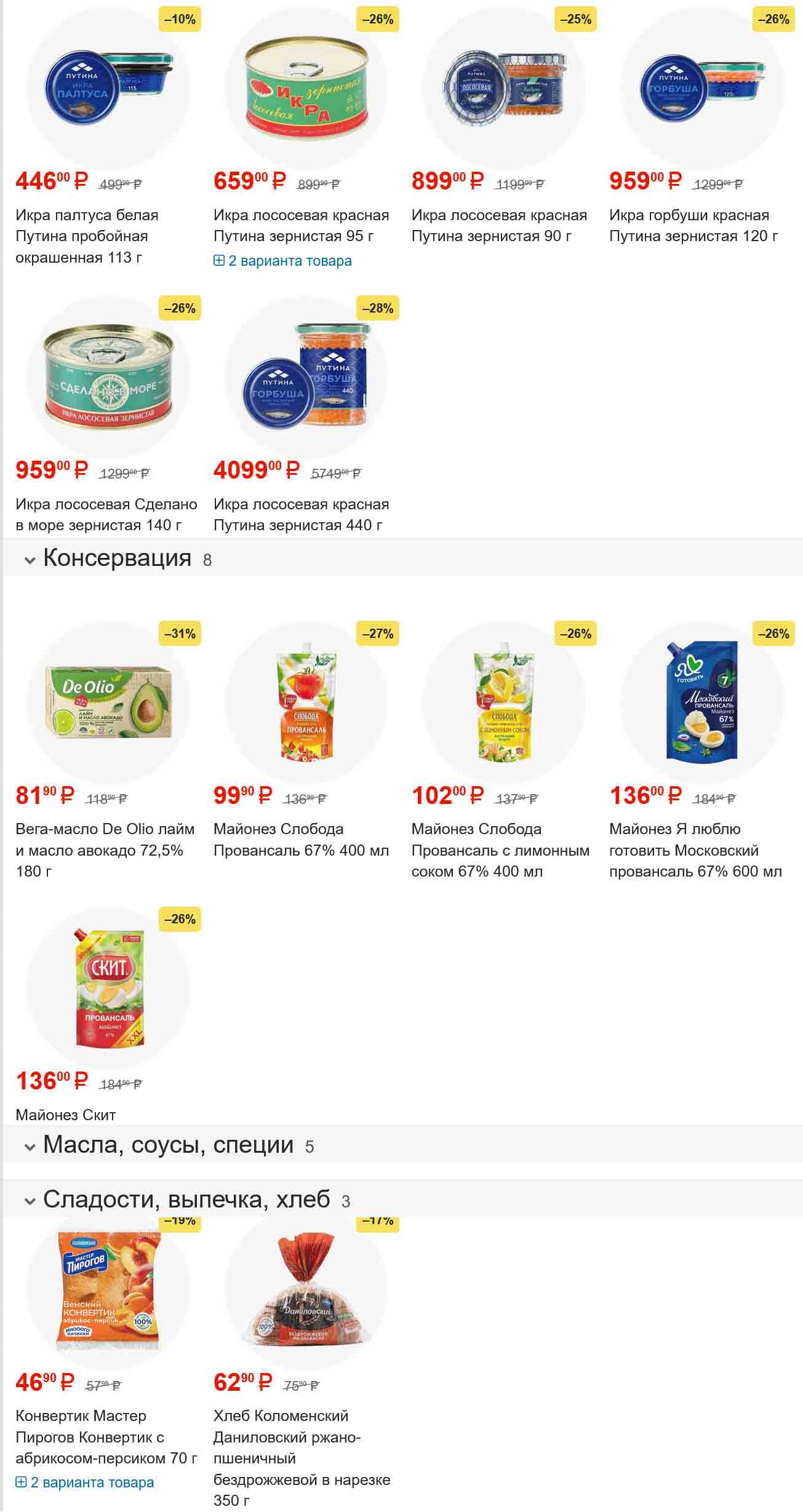Screen dimensions: 803x1512
Task: Open Икра лососевая красная Путина 95 г product
Action: pos(302,225)
